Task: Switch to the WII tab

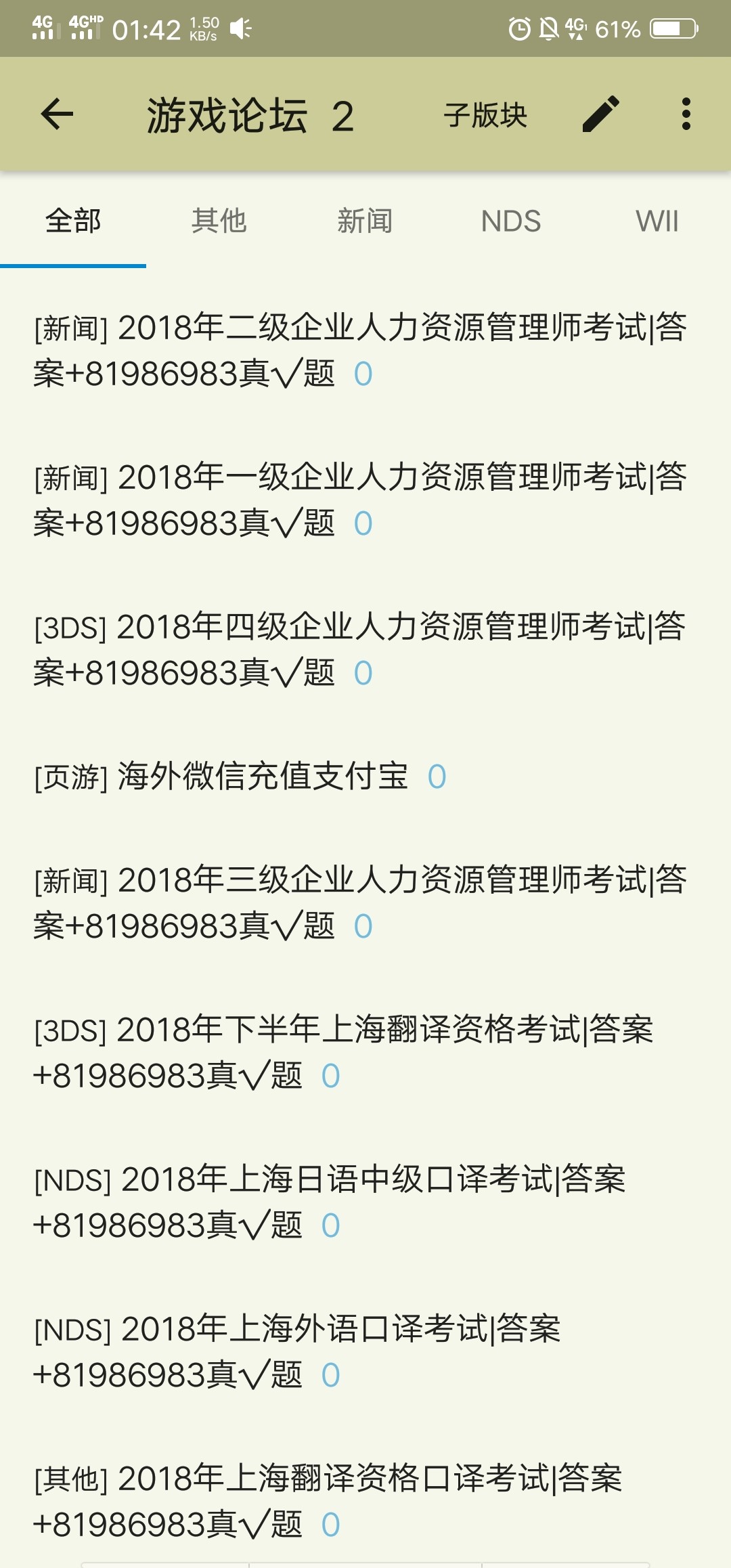Action: (657, 221)
